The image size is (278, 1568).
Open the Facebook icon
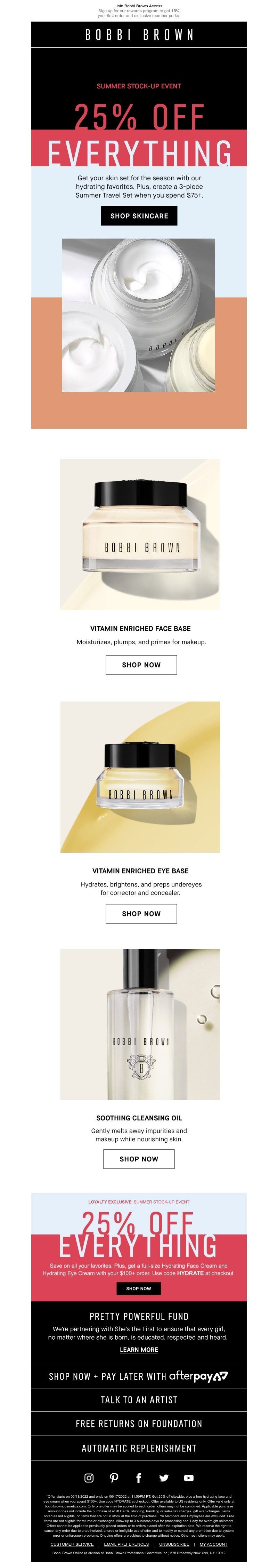139,1478
